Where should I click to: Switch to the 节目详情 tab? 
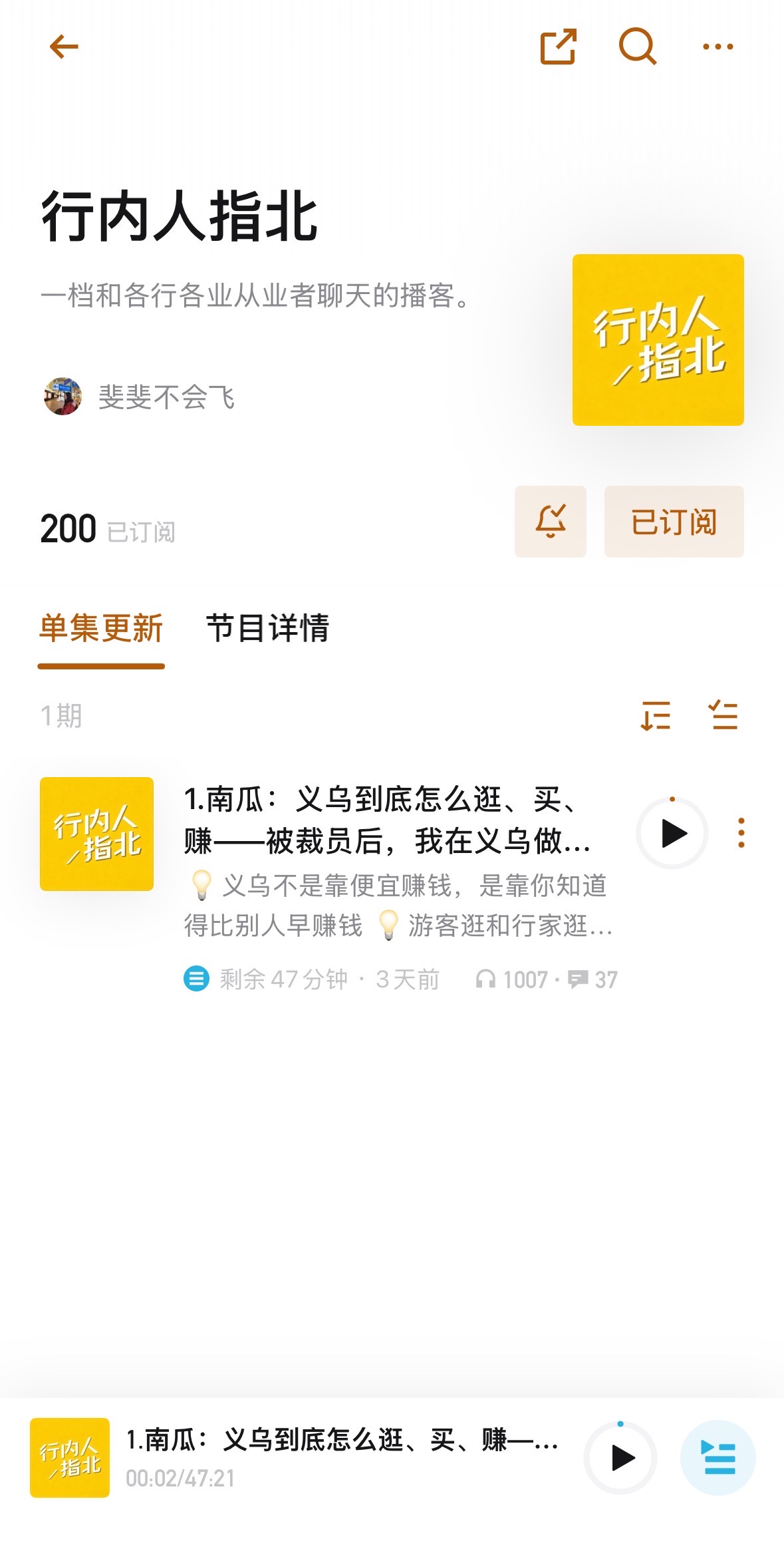[267, 628]
